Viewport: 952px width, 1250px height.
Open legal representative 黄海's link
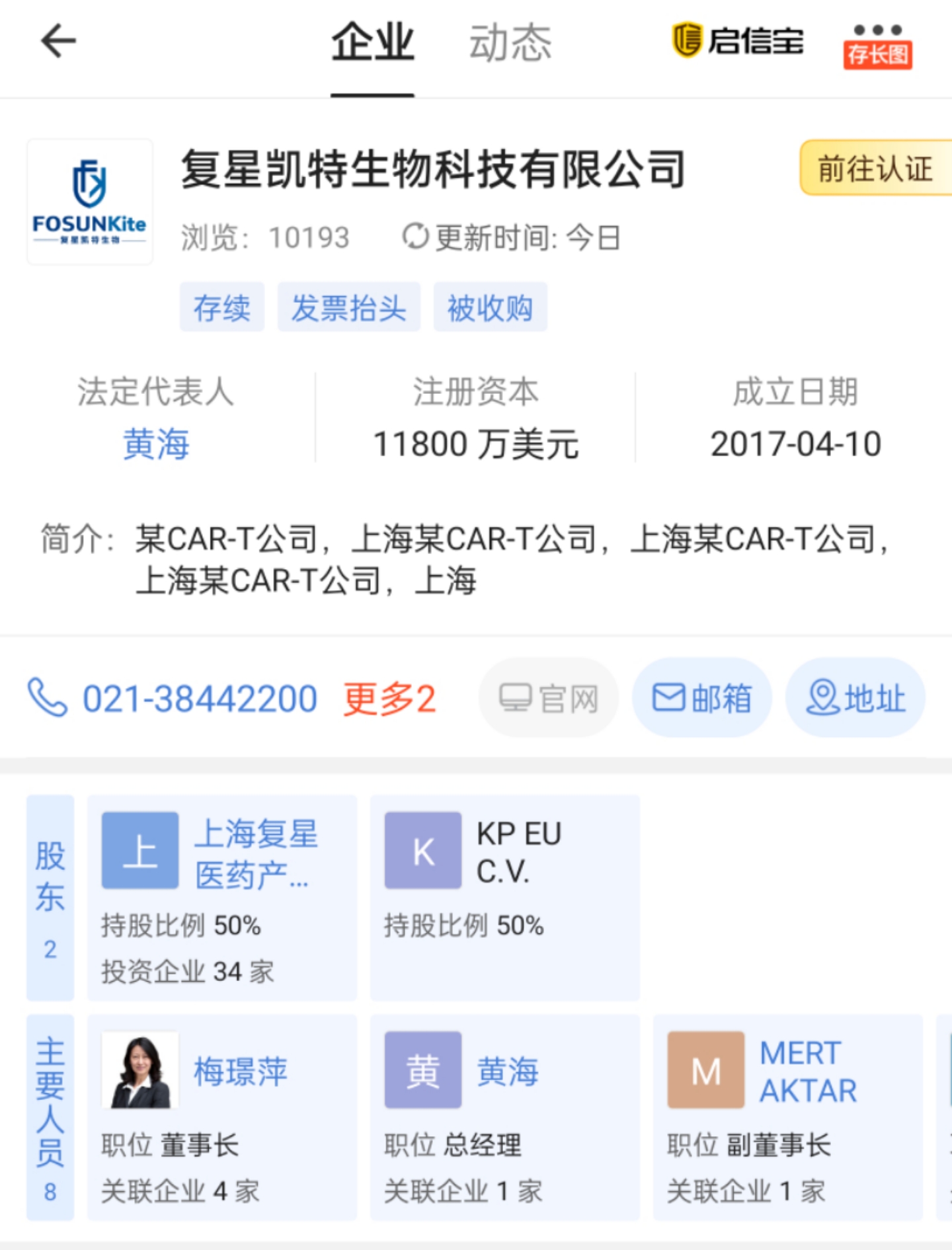(x=156, y=444)
